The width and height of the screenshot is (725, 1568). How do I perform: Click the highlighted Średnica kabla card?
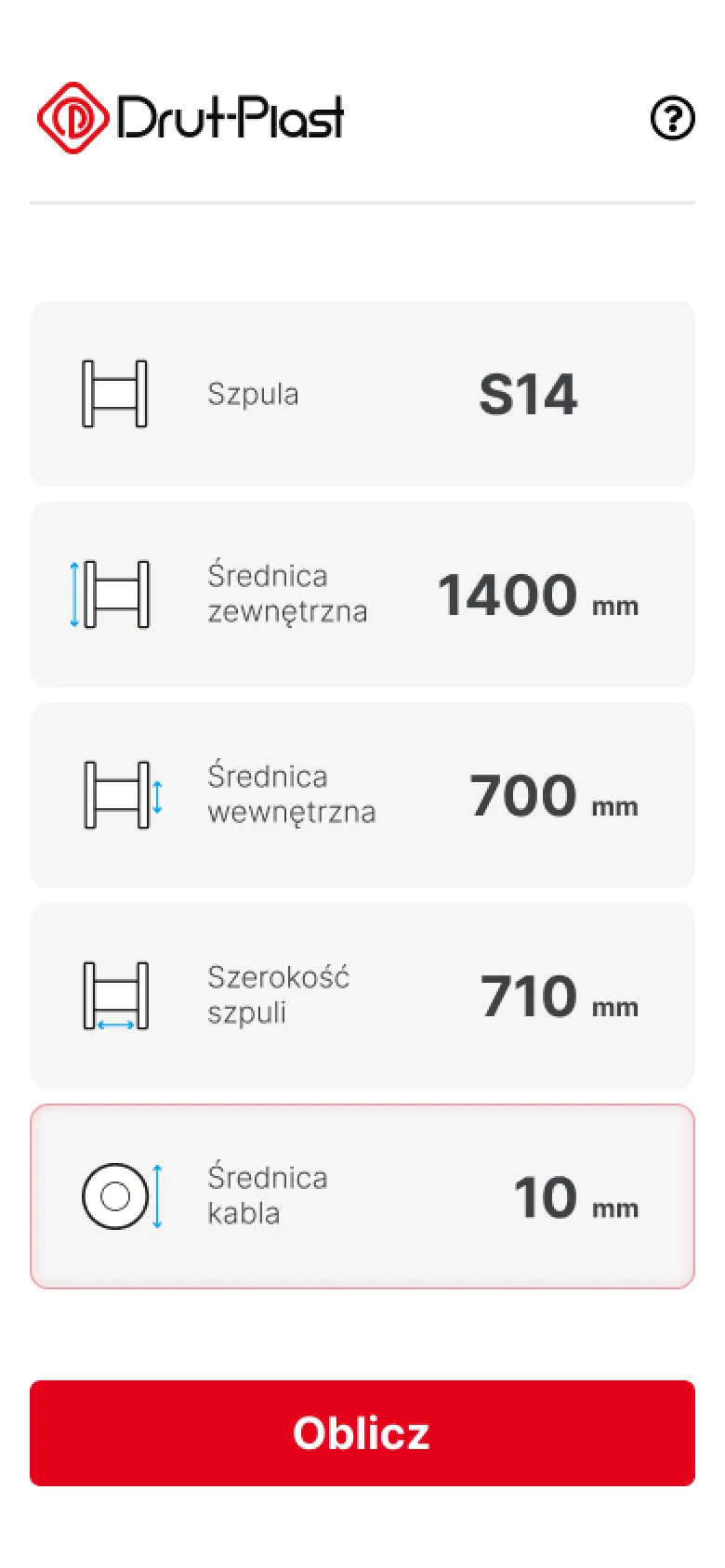(x=362, y=1196)
